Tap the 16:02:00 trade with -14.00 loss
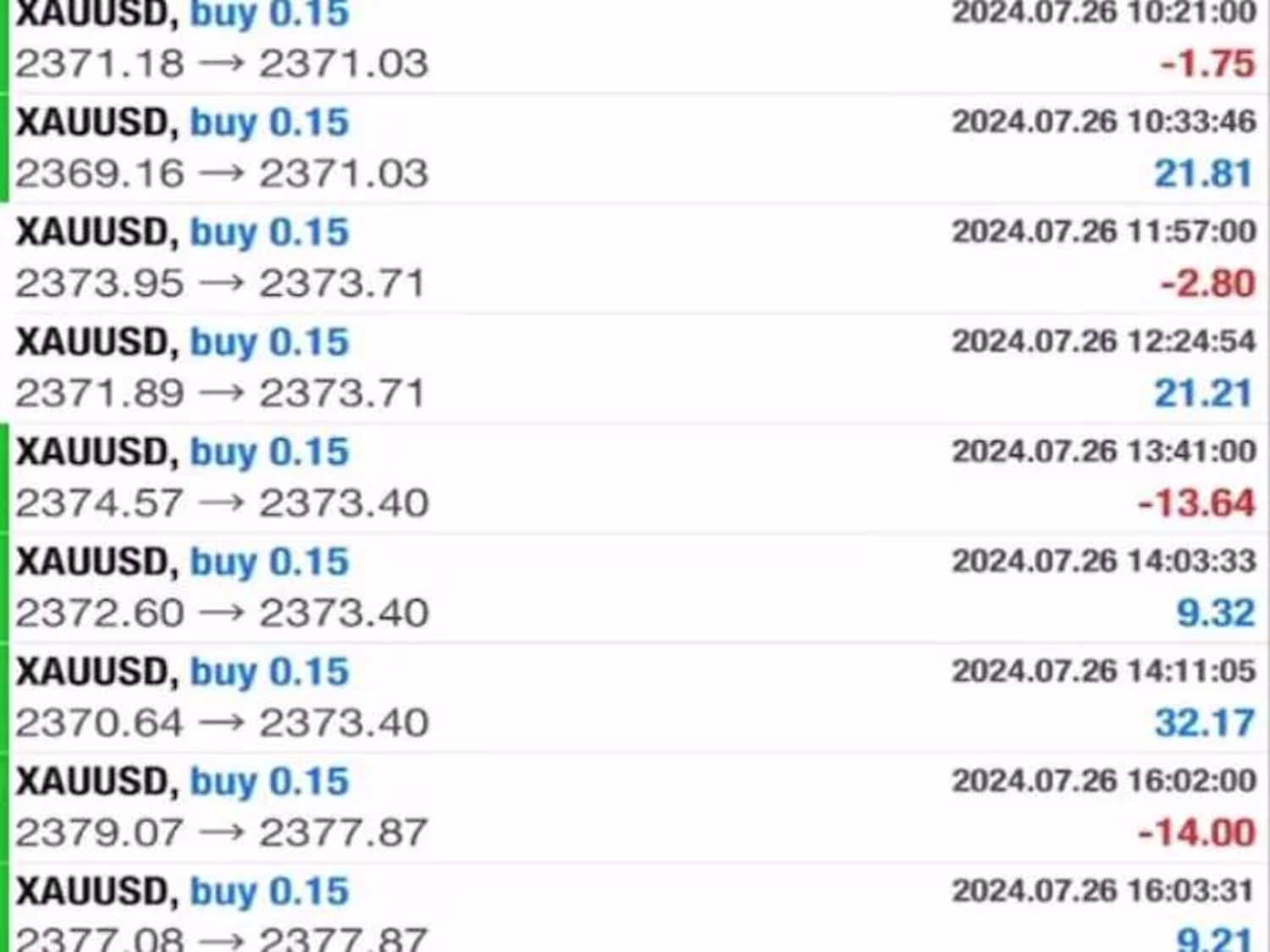1270x952 pixels. (635, 808)
